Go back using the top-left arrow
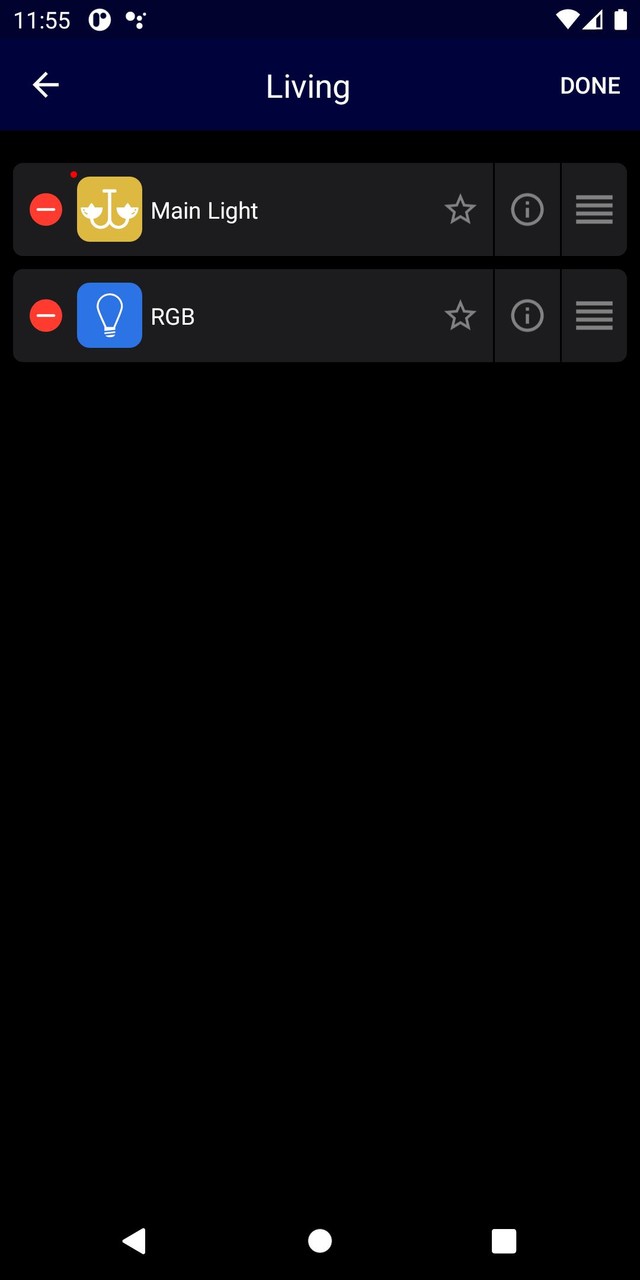The width and height of the screenshot is (640, 1280). (46, 85)
